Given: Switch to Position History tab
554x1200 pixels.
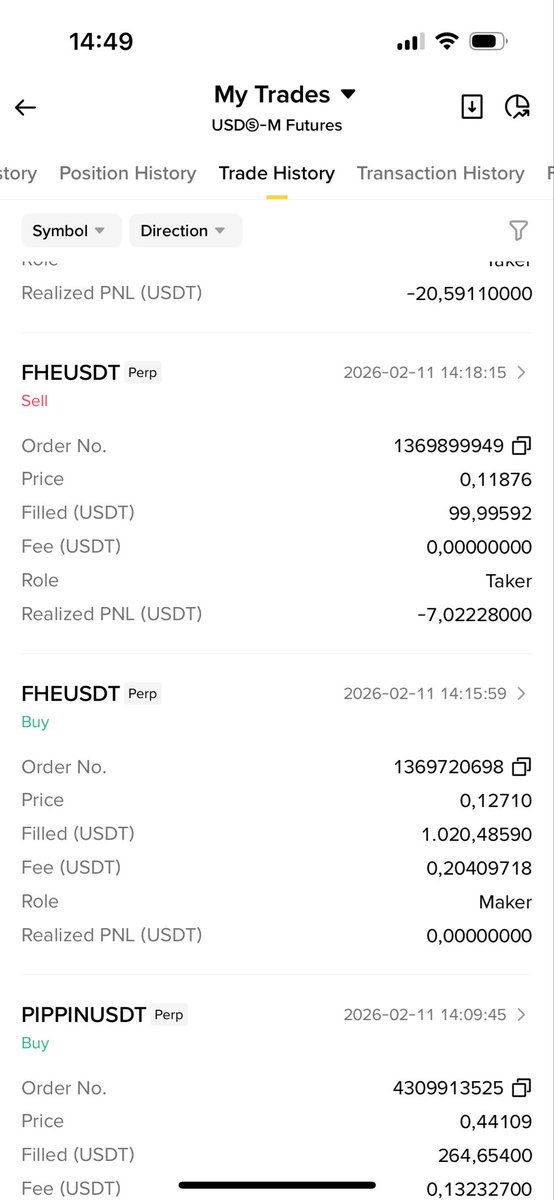Looking at the screenshot, I should 128,173.
